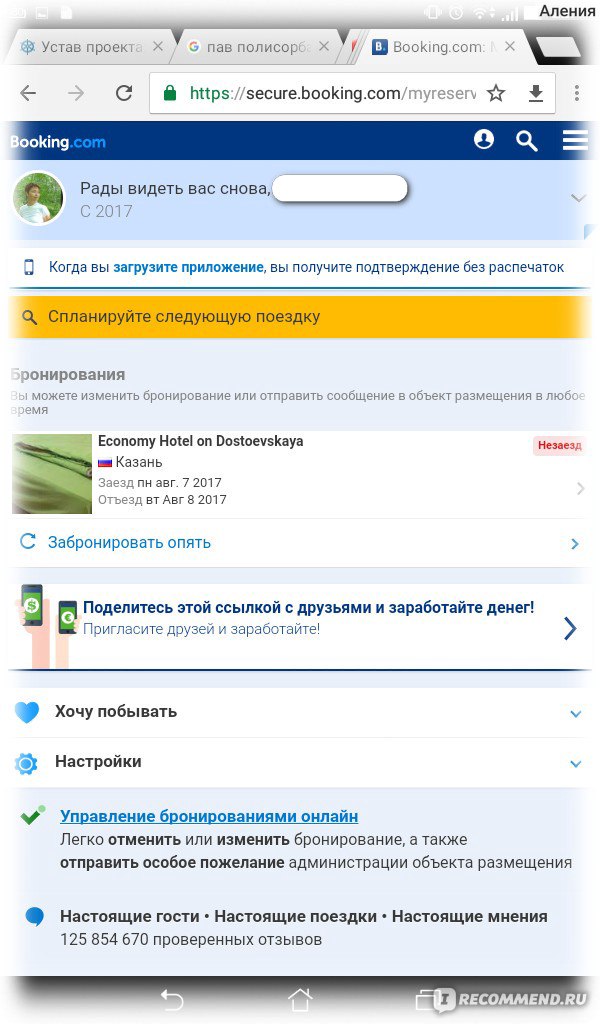
Task: Open the invite friends and earn money banner
Action: [x=300, y=626]
